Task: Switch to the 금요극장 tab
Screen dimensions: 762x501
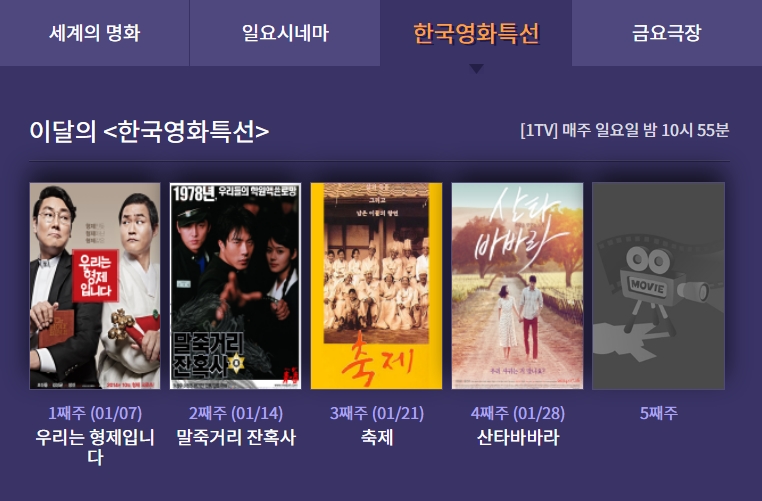Action: [666, 33]
